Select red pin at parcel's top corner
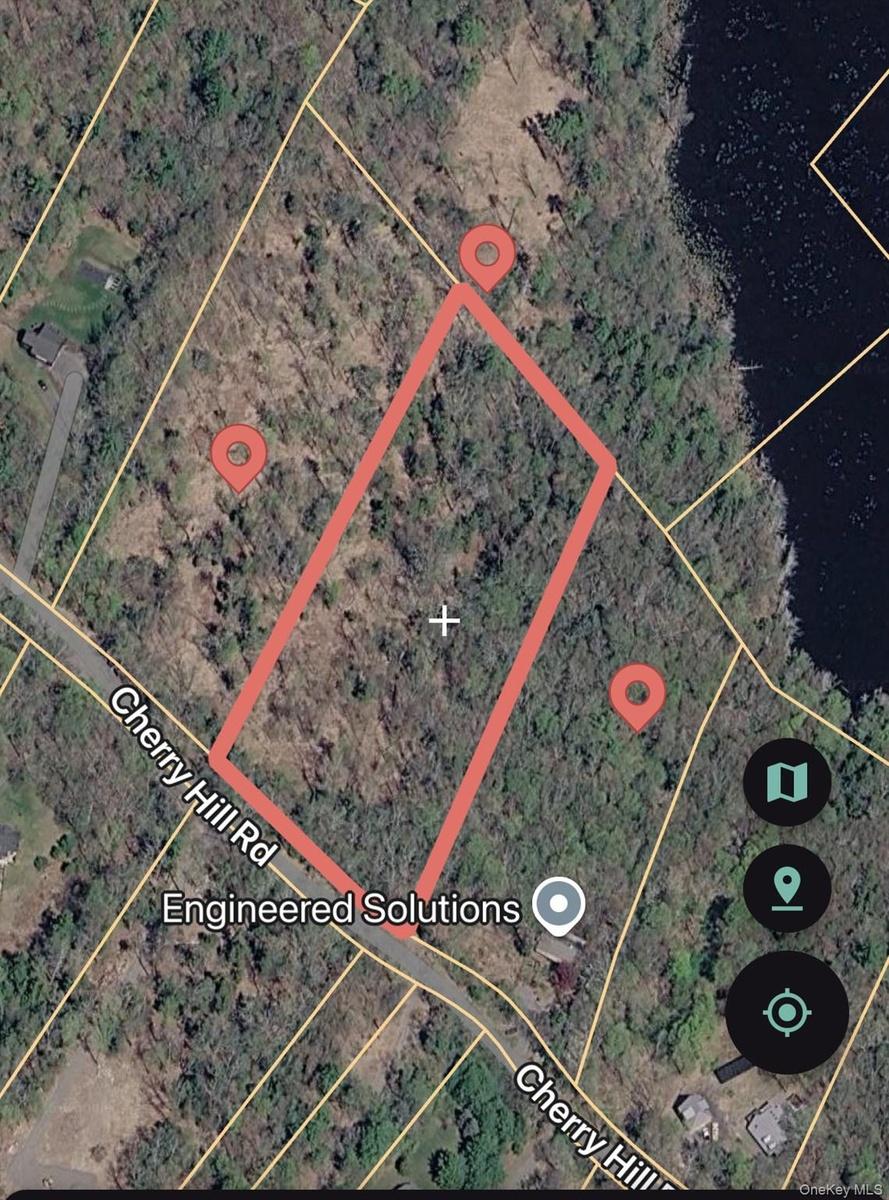This screenshot has height=1200, width=889. point(487,257)
